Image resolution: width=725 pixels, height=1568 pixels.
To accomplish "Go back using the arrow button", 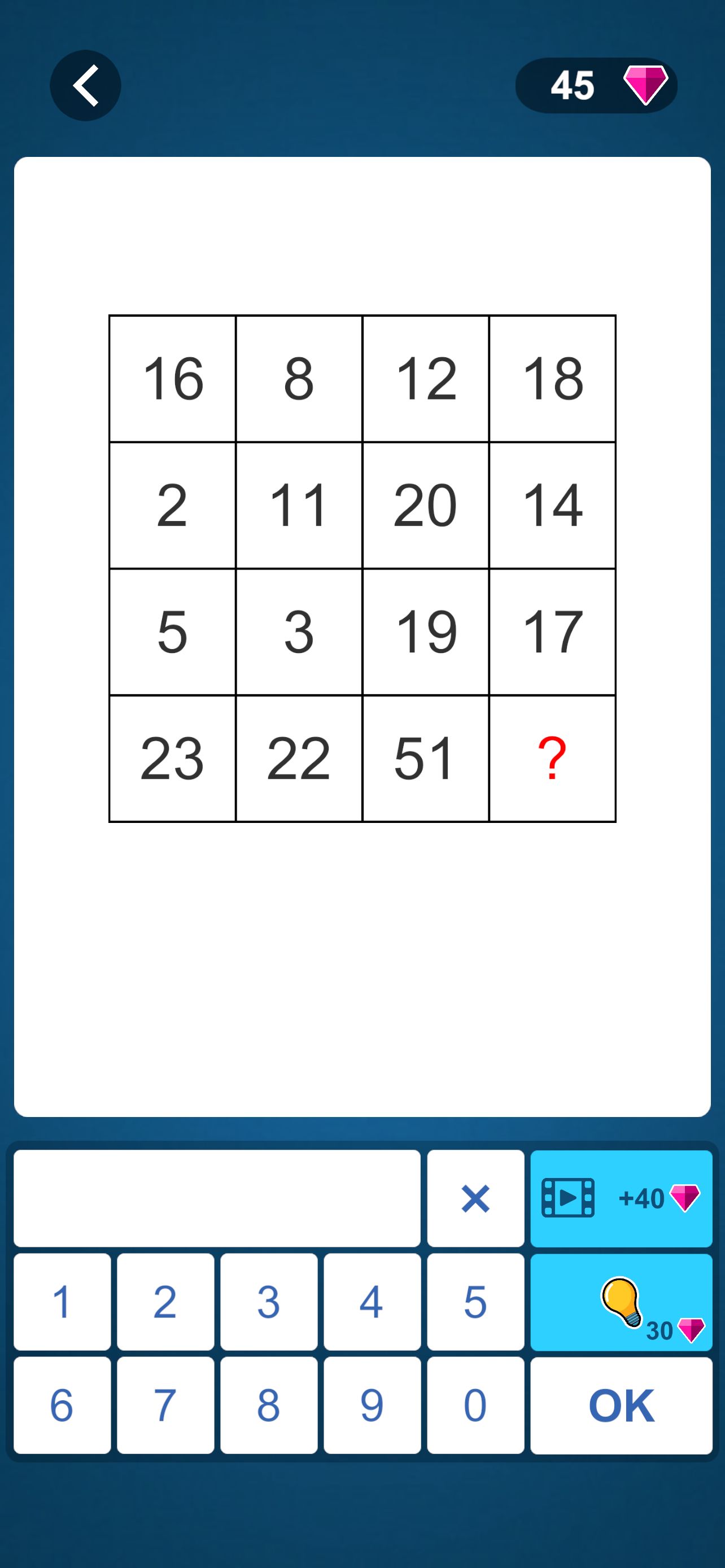I will 85,85.
